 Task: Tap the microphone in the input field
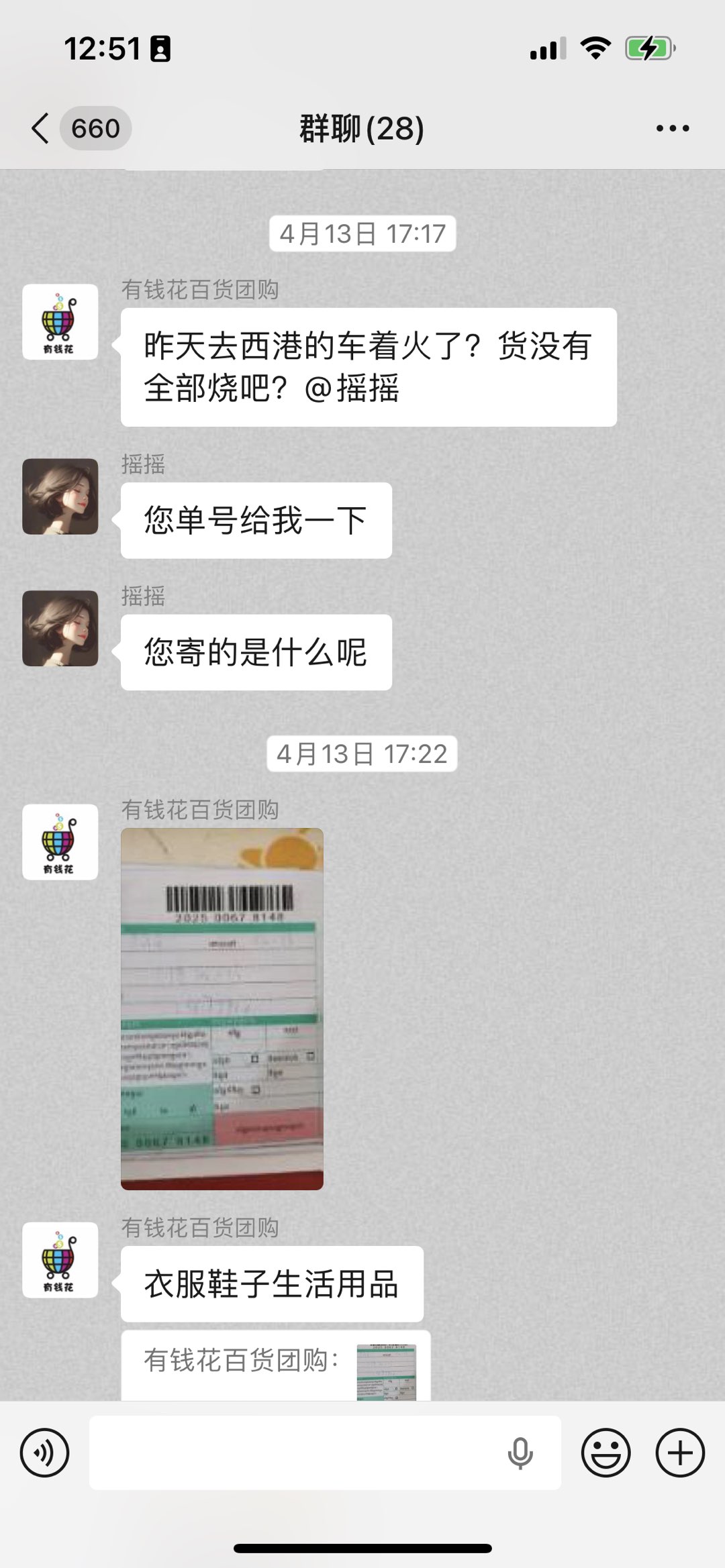(520, 1453)
